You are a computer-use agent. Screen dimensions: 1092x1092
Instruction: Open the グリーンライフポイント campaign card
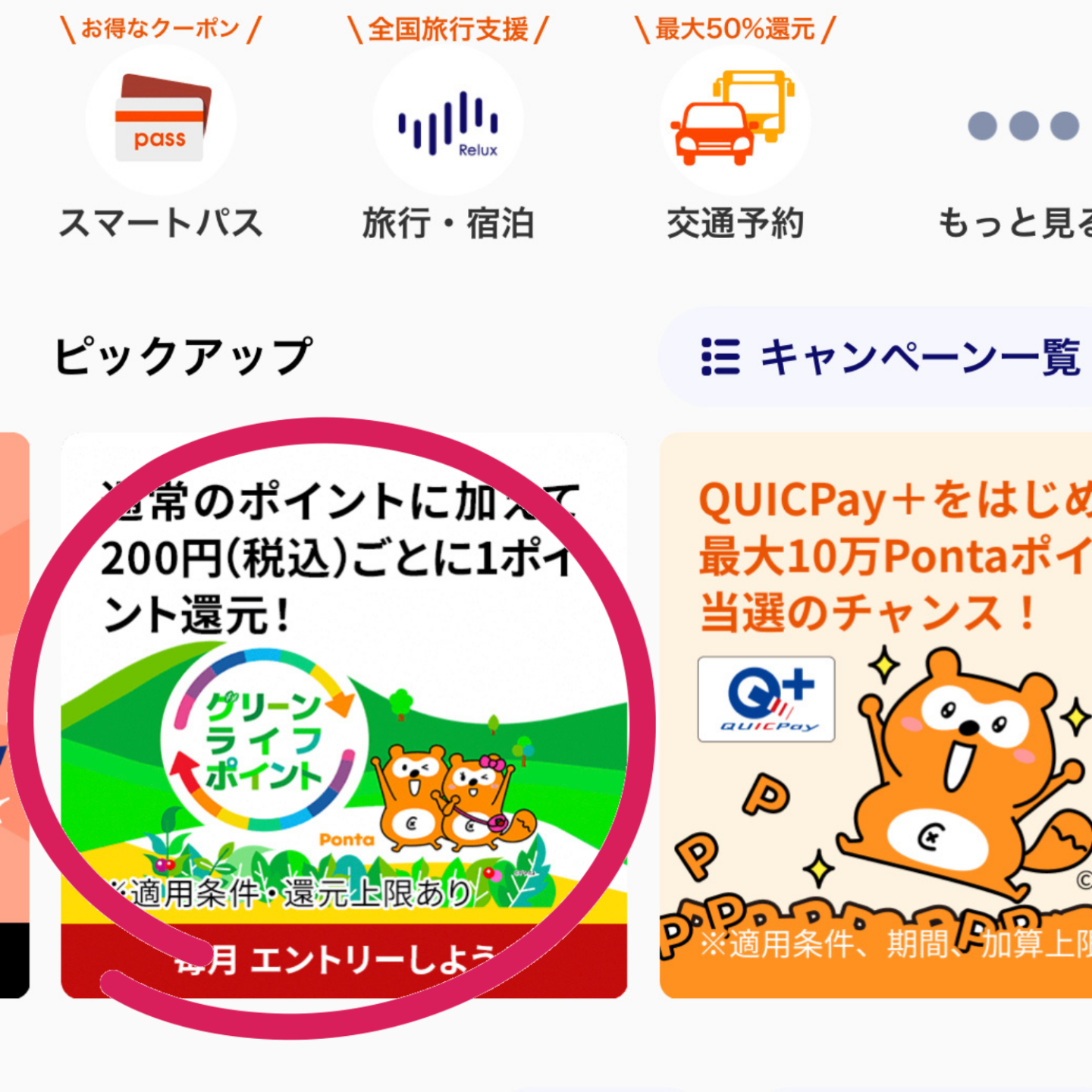344,714
